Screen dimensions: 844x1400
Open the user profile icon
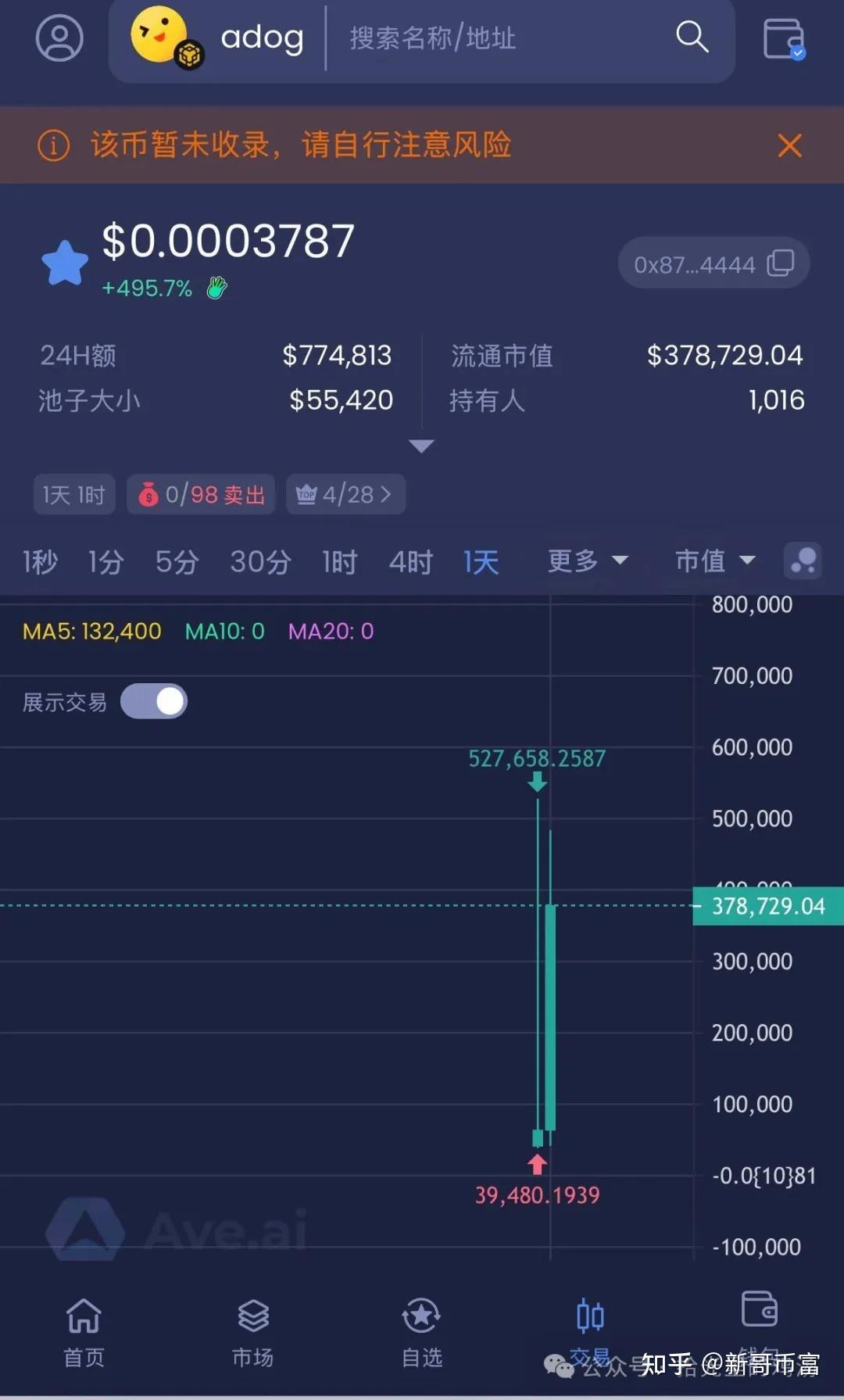coord(59,38)
